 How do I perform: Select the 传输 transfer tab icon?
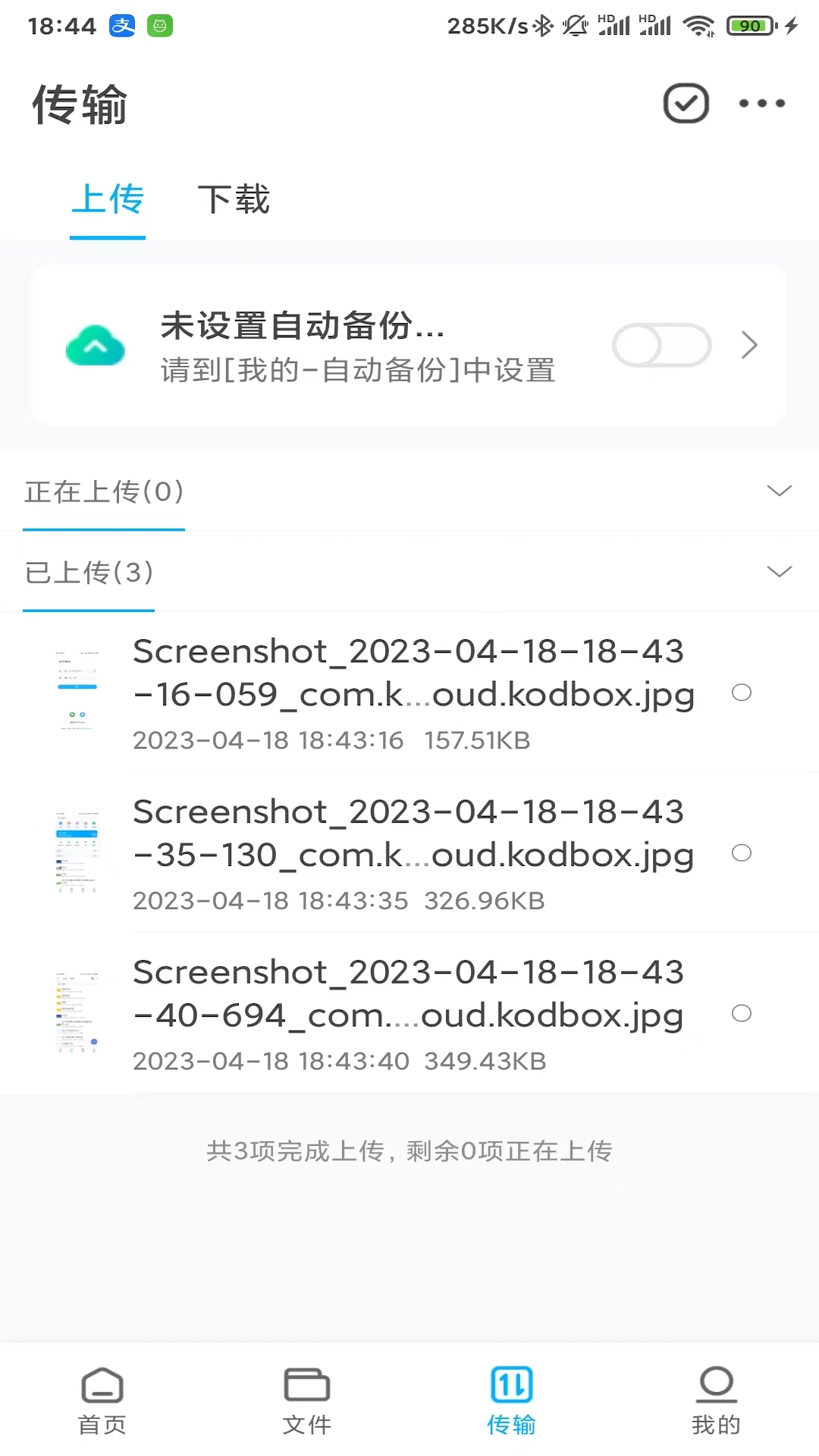(511, 1385)
